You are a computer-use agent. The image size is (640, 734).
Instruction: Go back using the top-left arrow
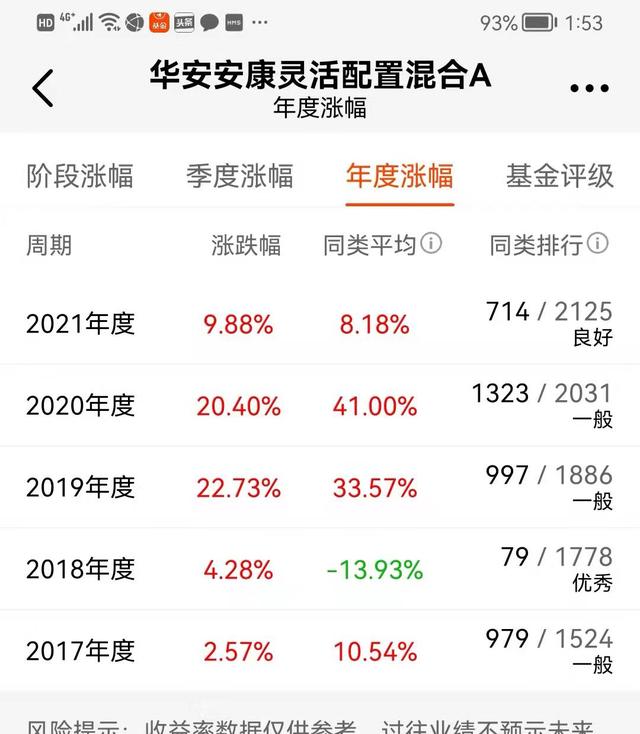point(43,88)
